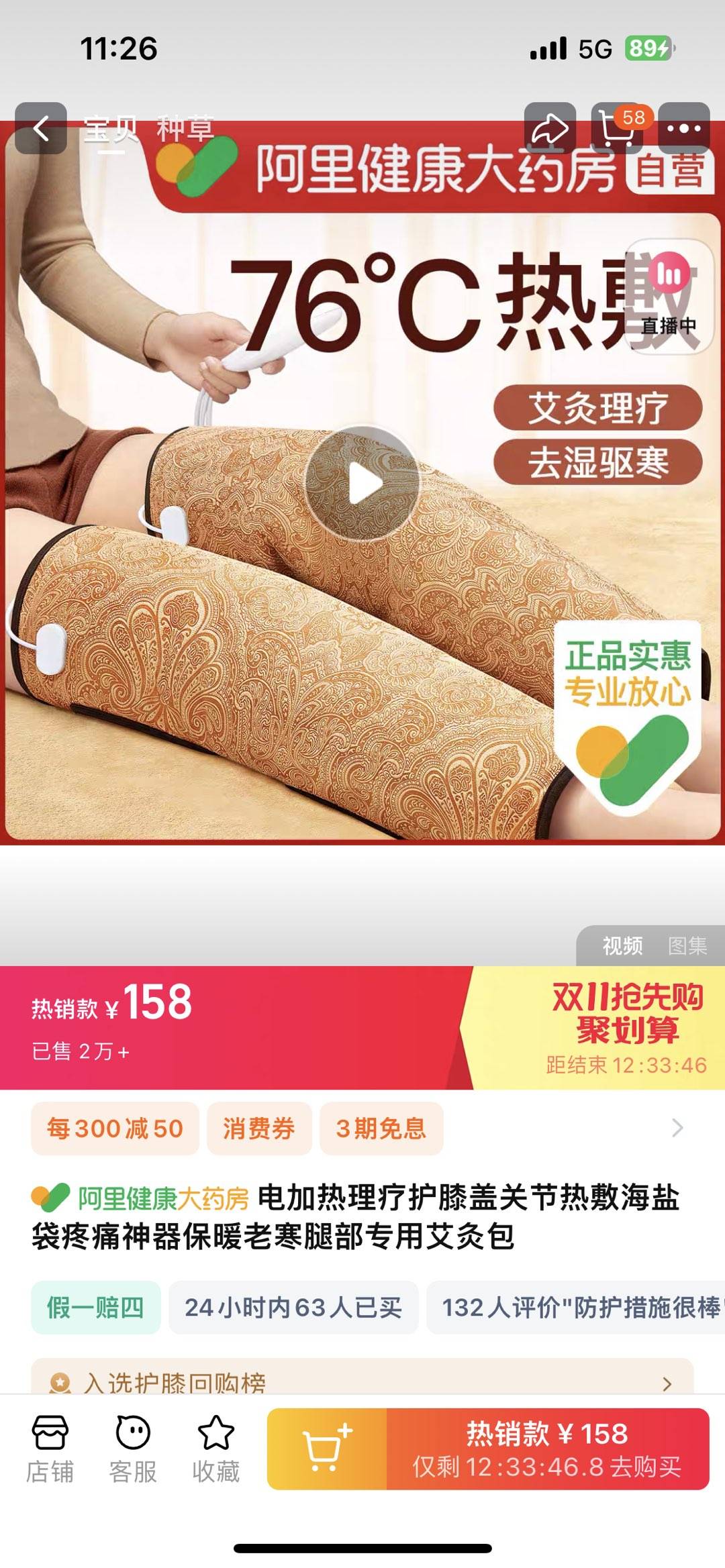Play the product video

(x=362, y=483)
